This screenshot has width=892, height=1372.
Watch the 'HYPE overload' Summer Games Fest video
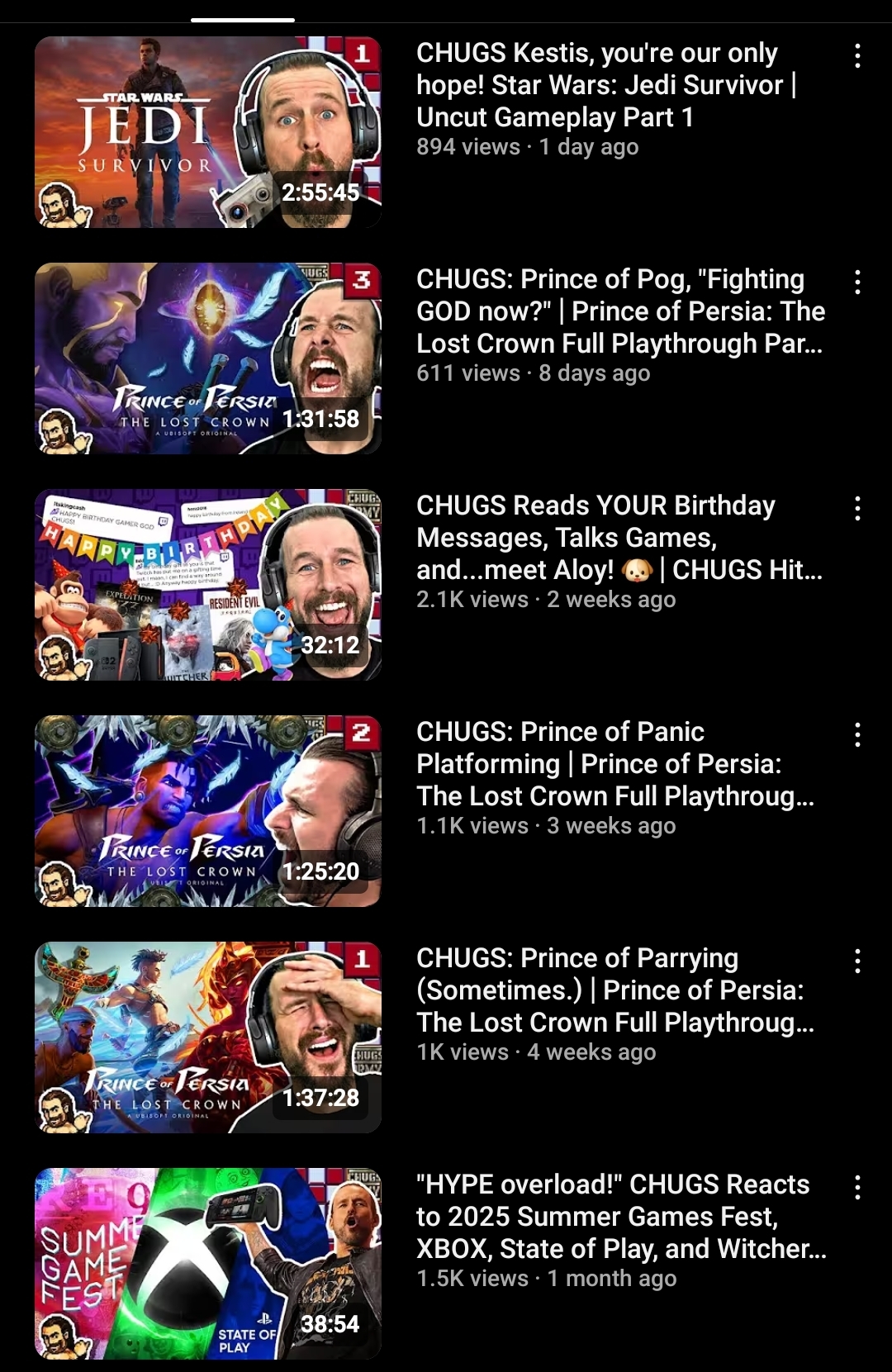coord(207,1264)
